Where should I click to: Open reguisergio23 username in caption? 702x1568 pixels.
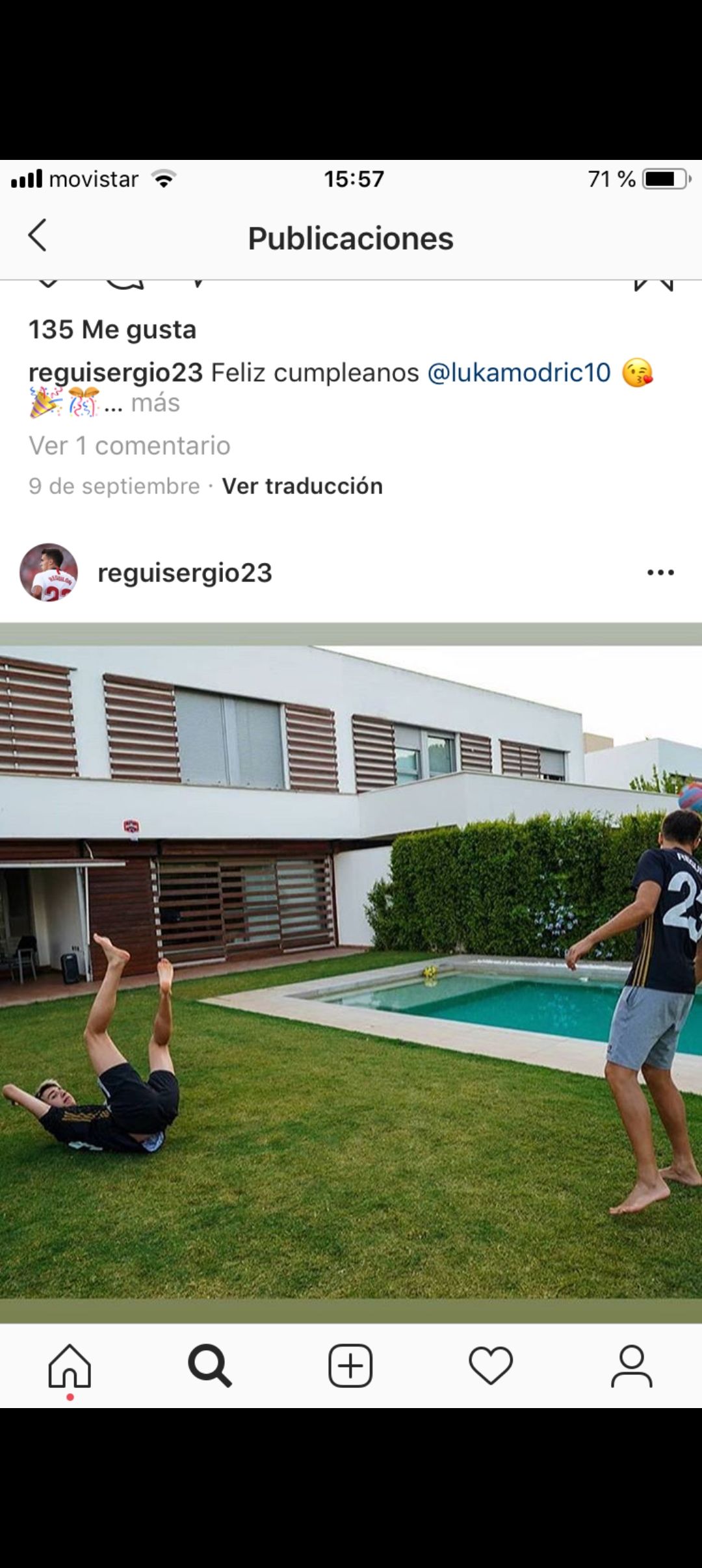116,372
